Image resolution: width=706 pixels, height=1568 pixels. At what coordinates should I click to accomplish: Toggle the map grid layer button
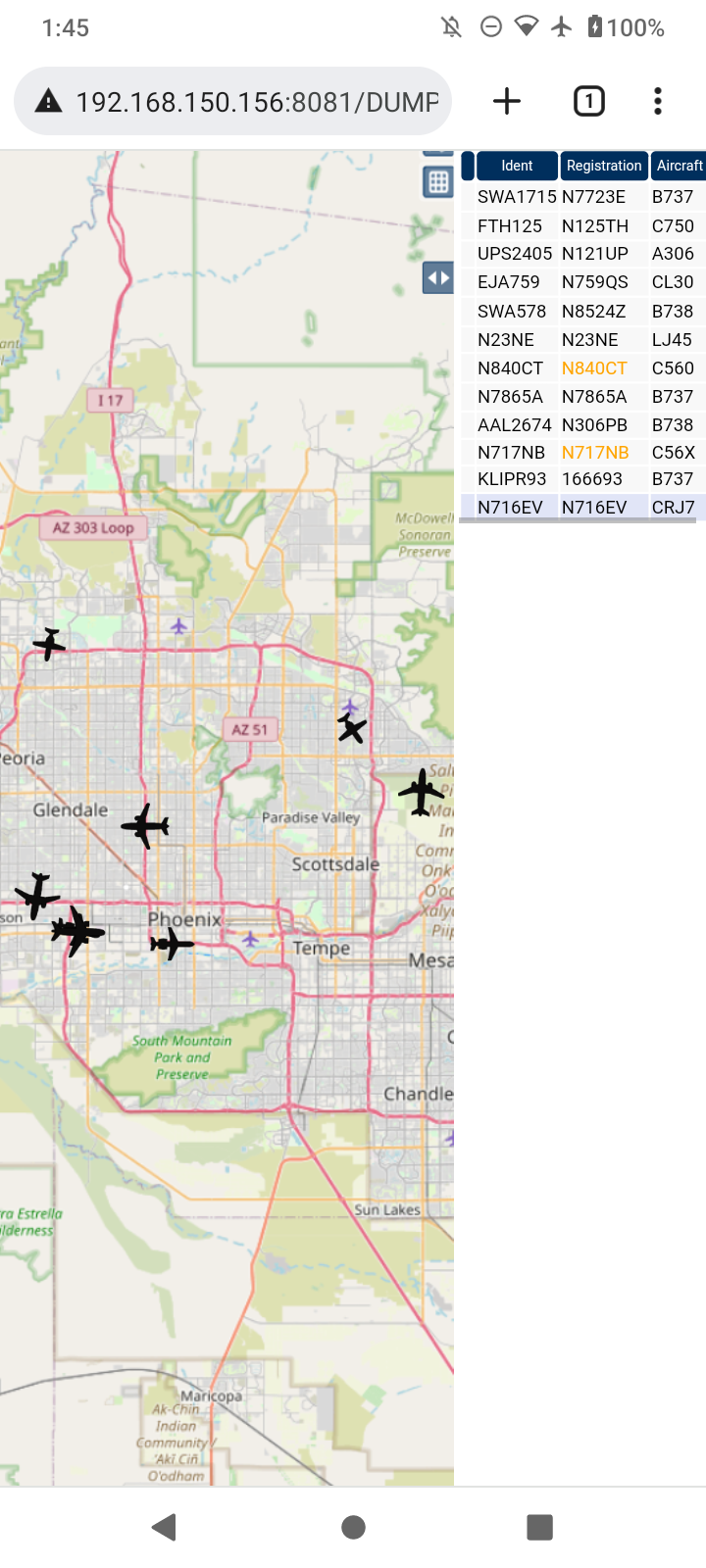(x=438, y=181)
